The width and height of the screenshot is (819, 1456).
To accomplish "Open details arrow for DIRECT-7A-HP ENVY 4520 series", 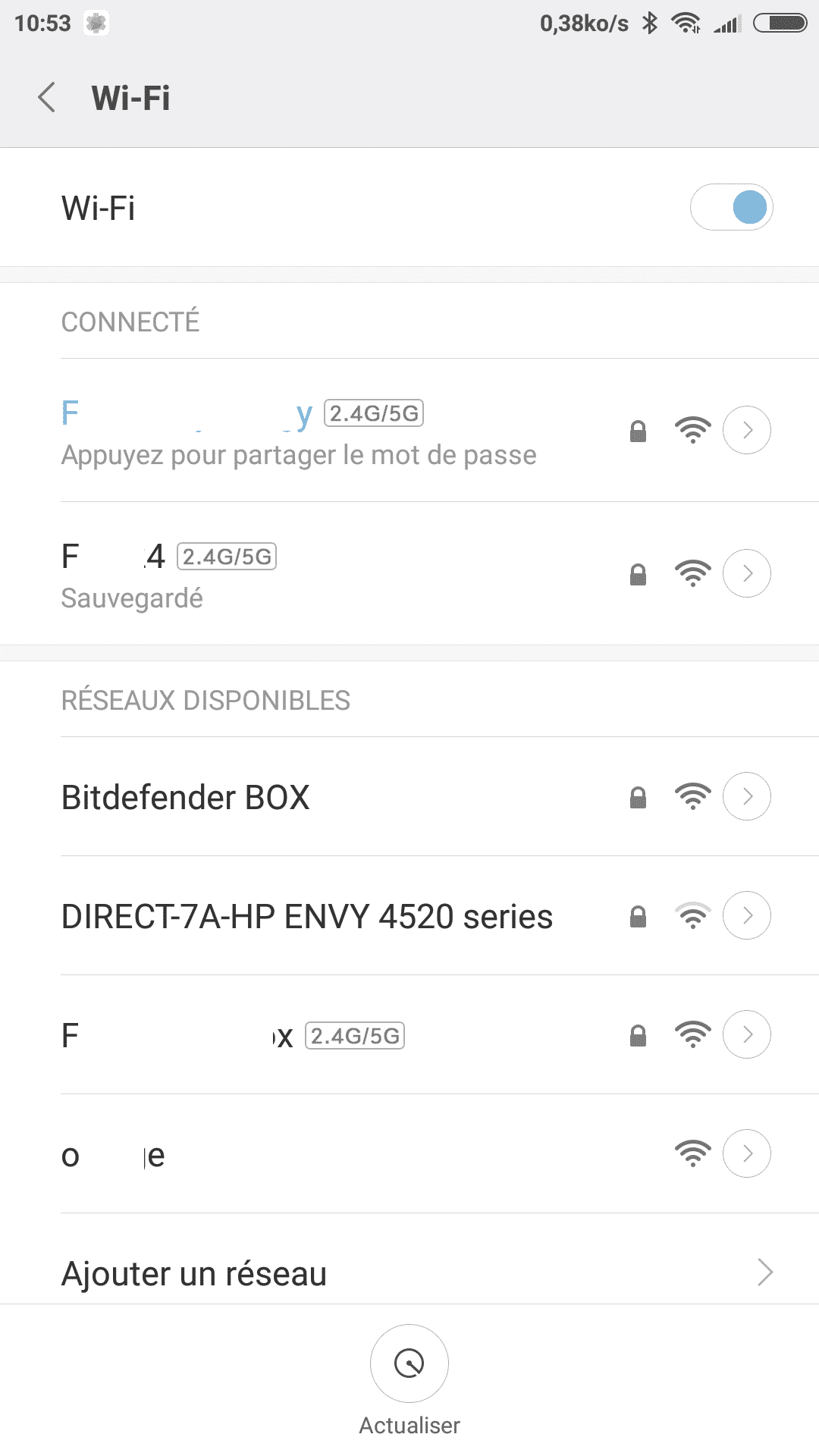I will [x=747, y=915].
